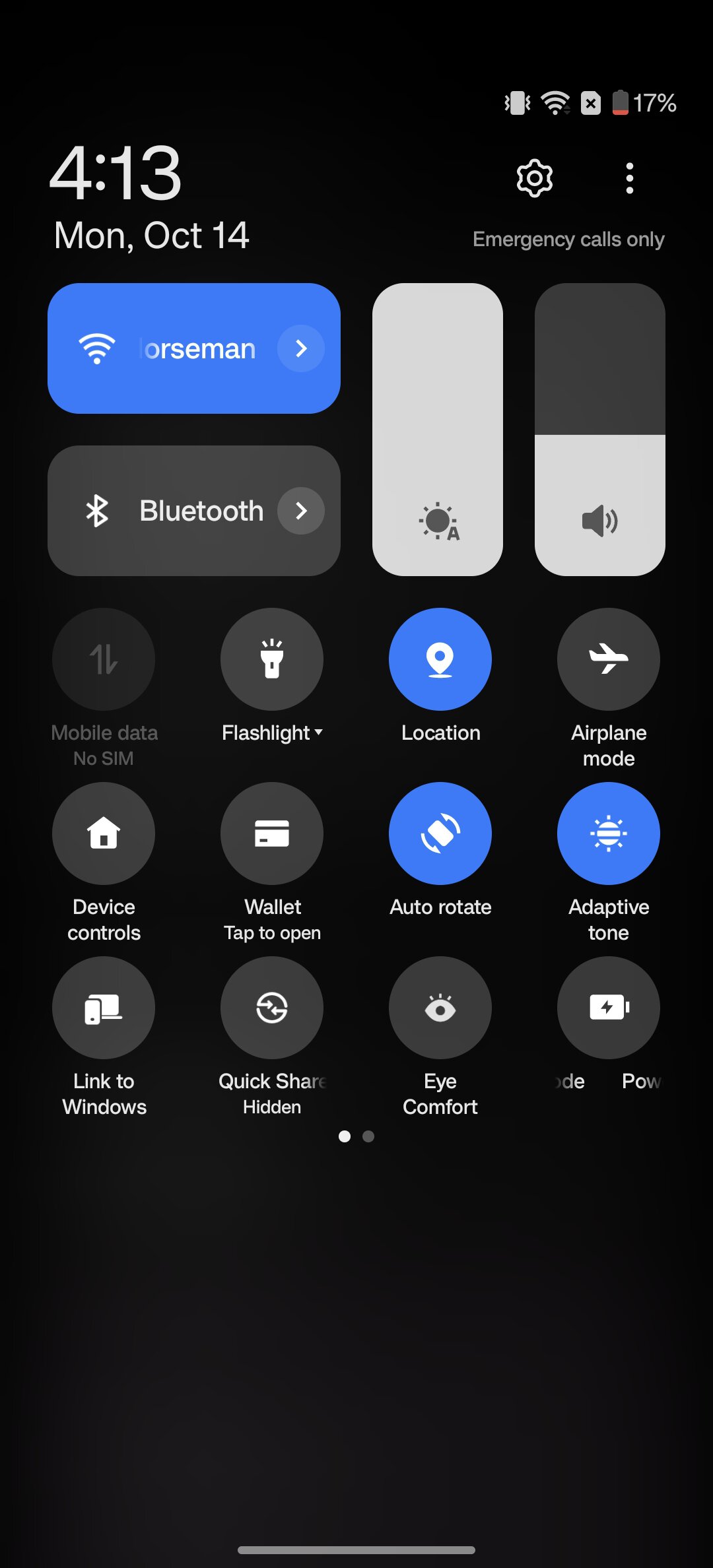Tap the Link to Windows tile

point(104,1008)
